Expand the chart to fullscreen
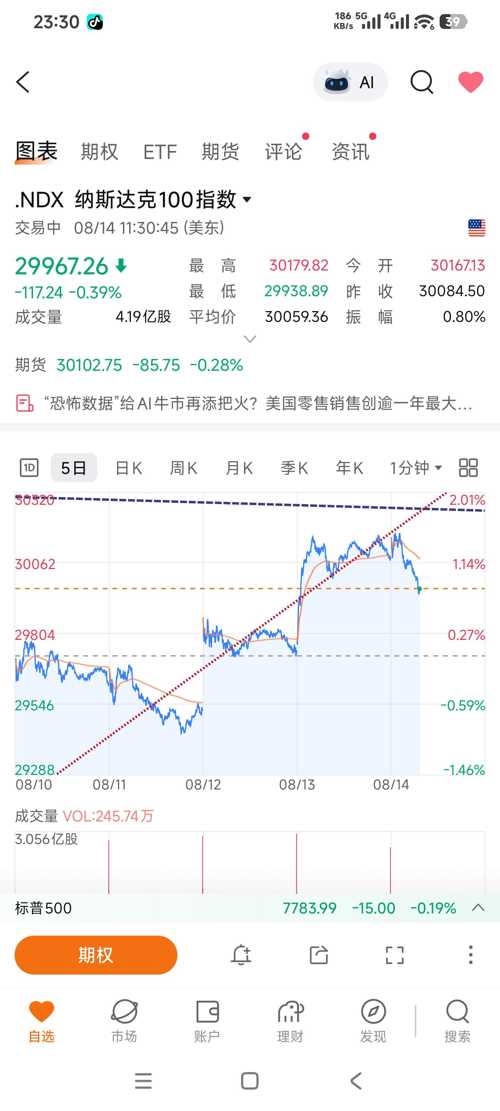The image size is (500, 1111). 394,954
